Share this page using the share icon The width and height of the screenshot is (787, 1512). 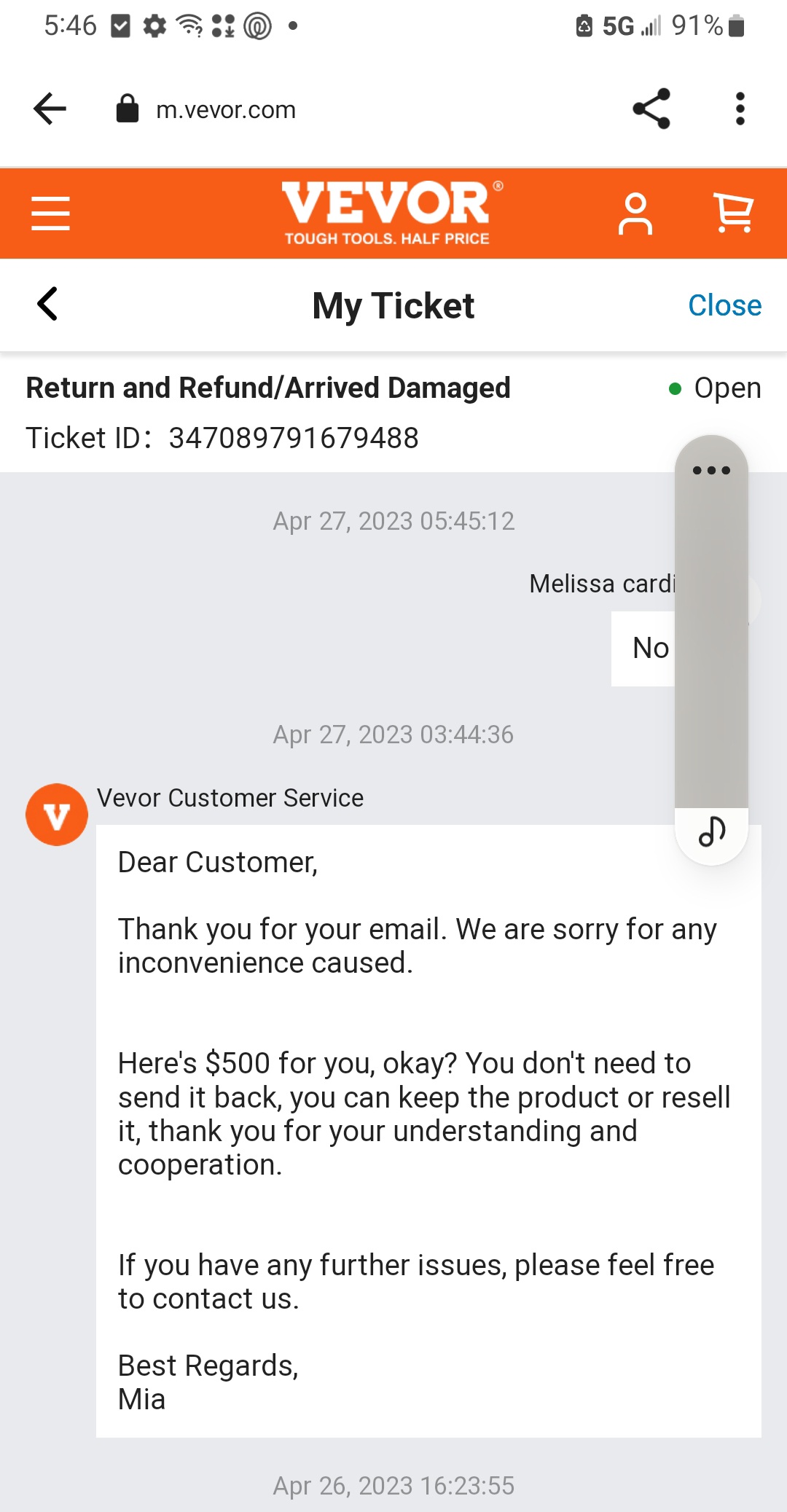651,109
